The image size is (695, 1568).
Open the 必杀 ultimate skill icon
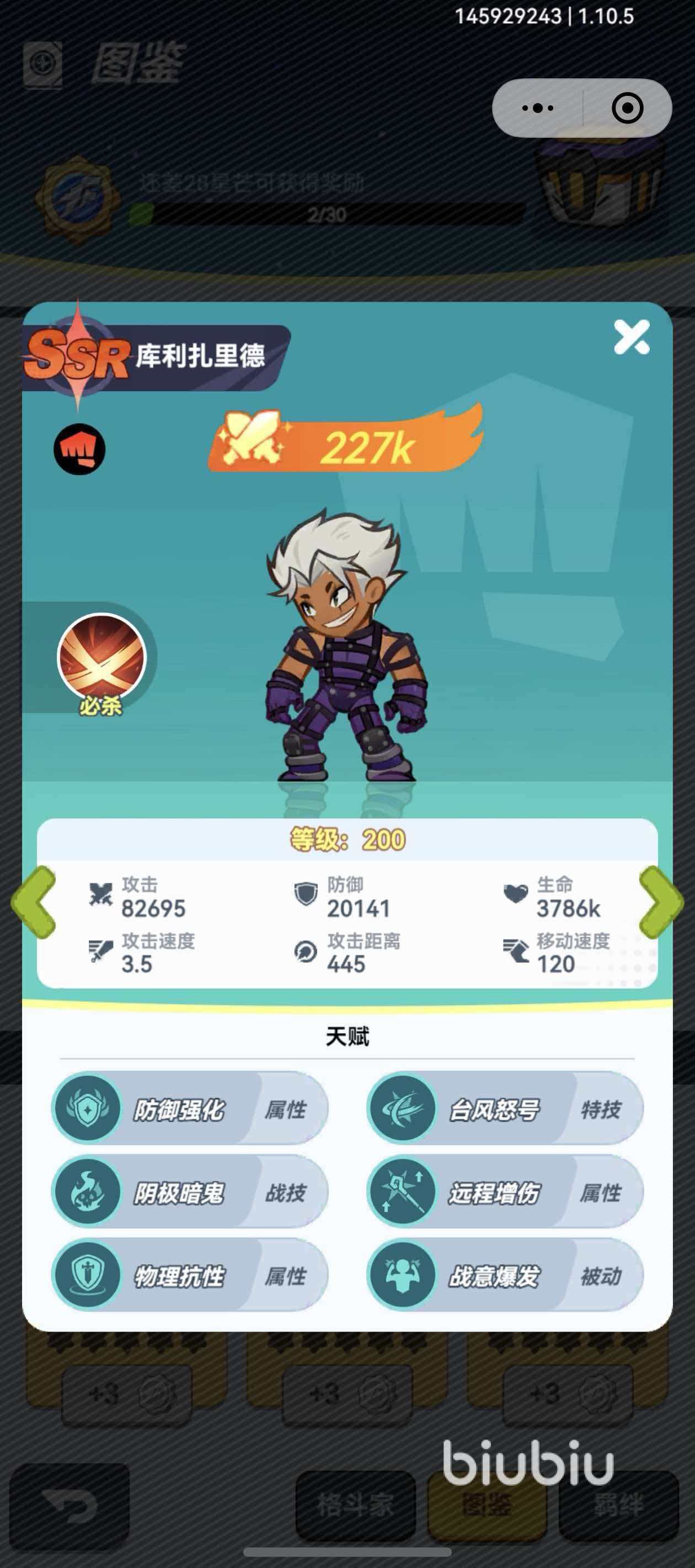point(101,658)
